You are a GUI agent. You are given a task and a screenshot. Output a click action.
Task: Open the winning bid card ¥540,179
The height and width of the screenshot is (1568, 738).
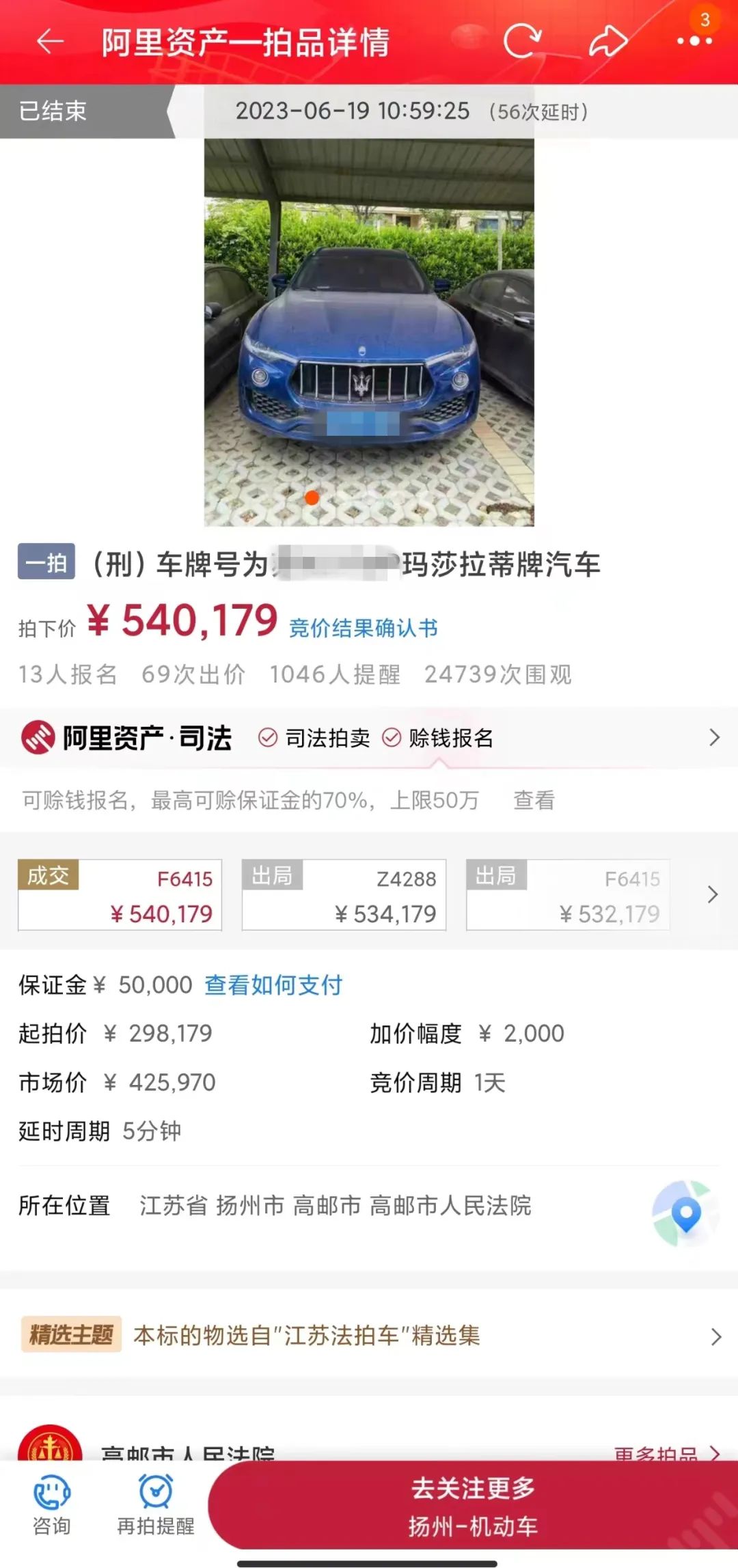pyautogui.click(x=120, y=895)
